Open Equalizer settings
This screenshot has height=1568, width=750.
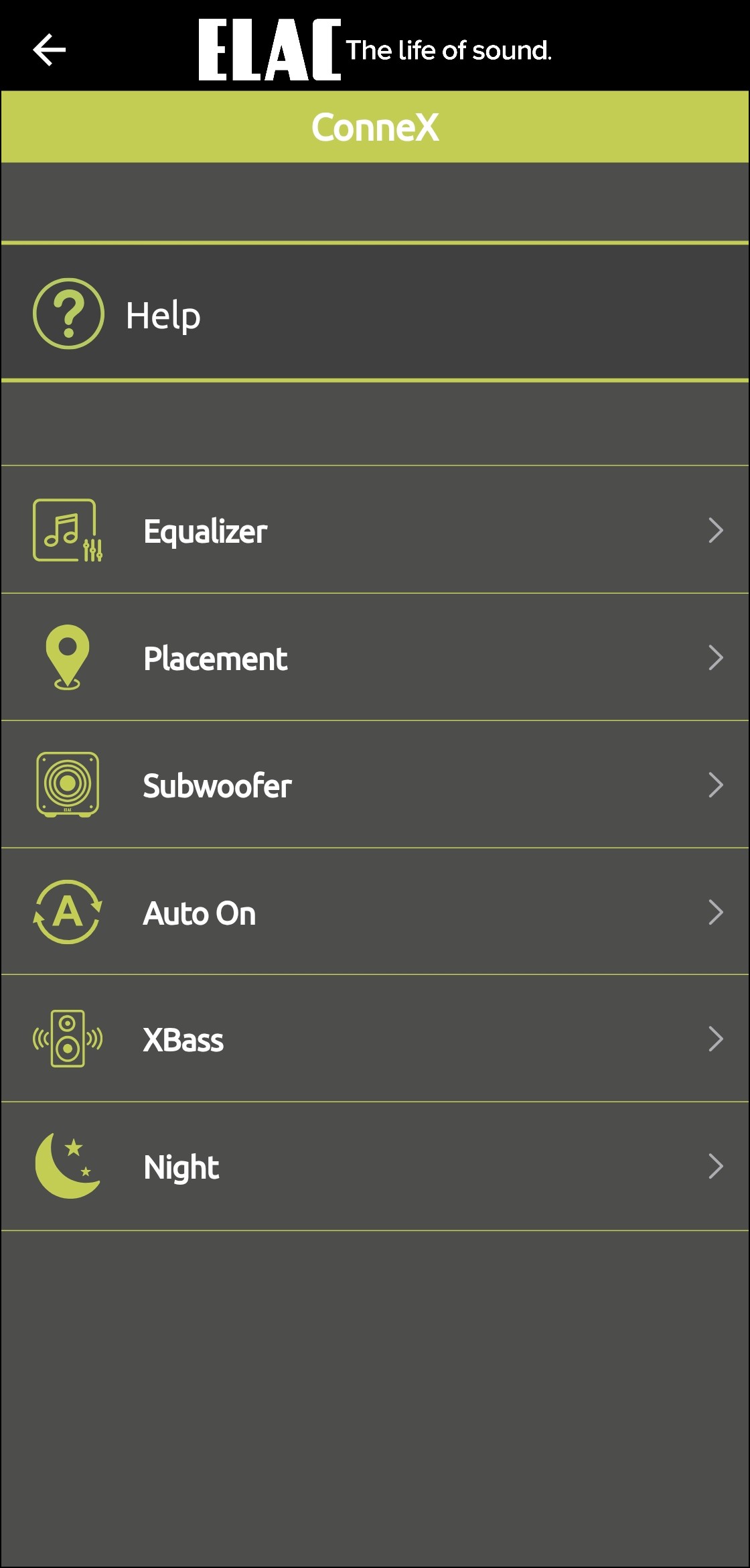[x=375, y=531]
